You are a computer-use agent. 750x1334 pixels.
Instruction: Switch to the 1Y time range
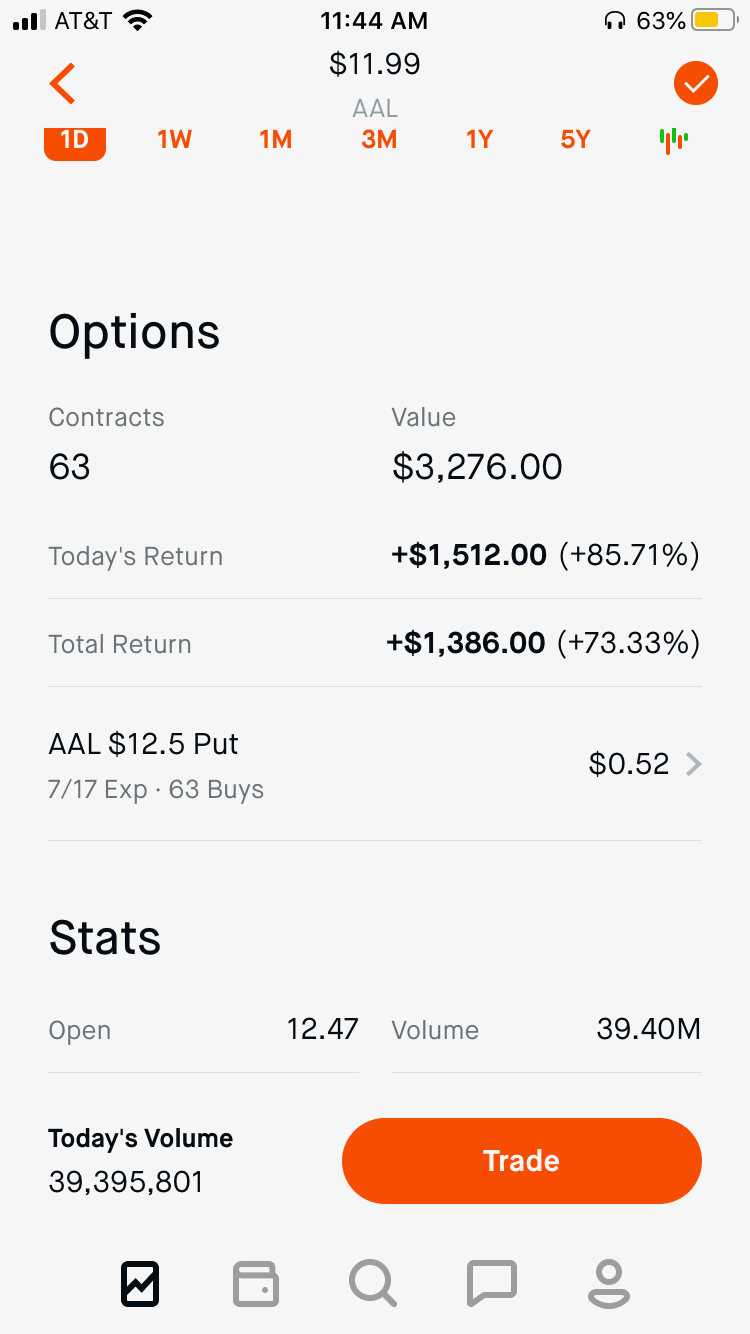(479, 140)
